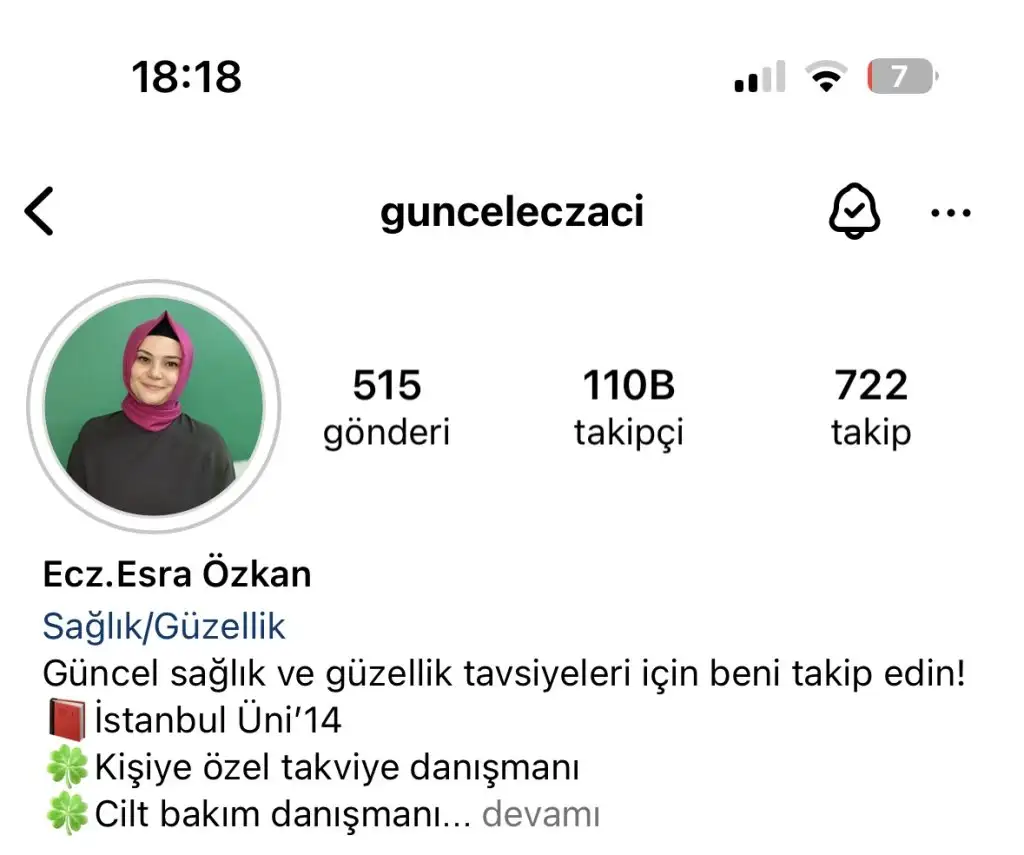Open the 515 gönderi posts count
This screenshot has width=1024, height=855.
coord(386,407)
